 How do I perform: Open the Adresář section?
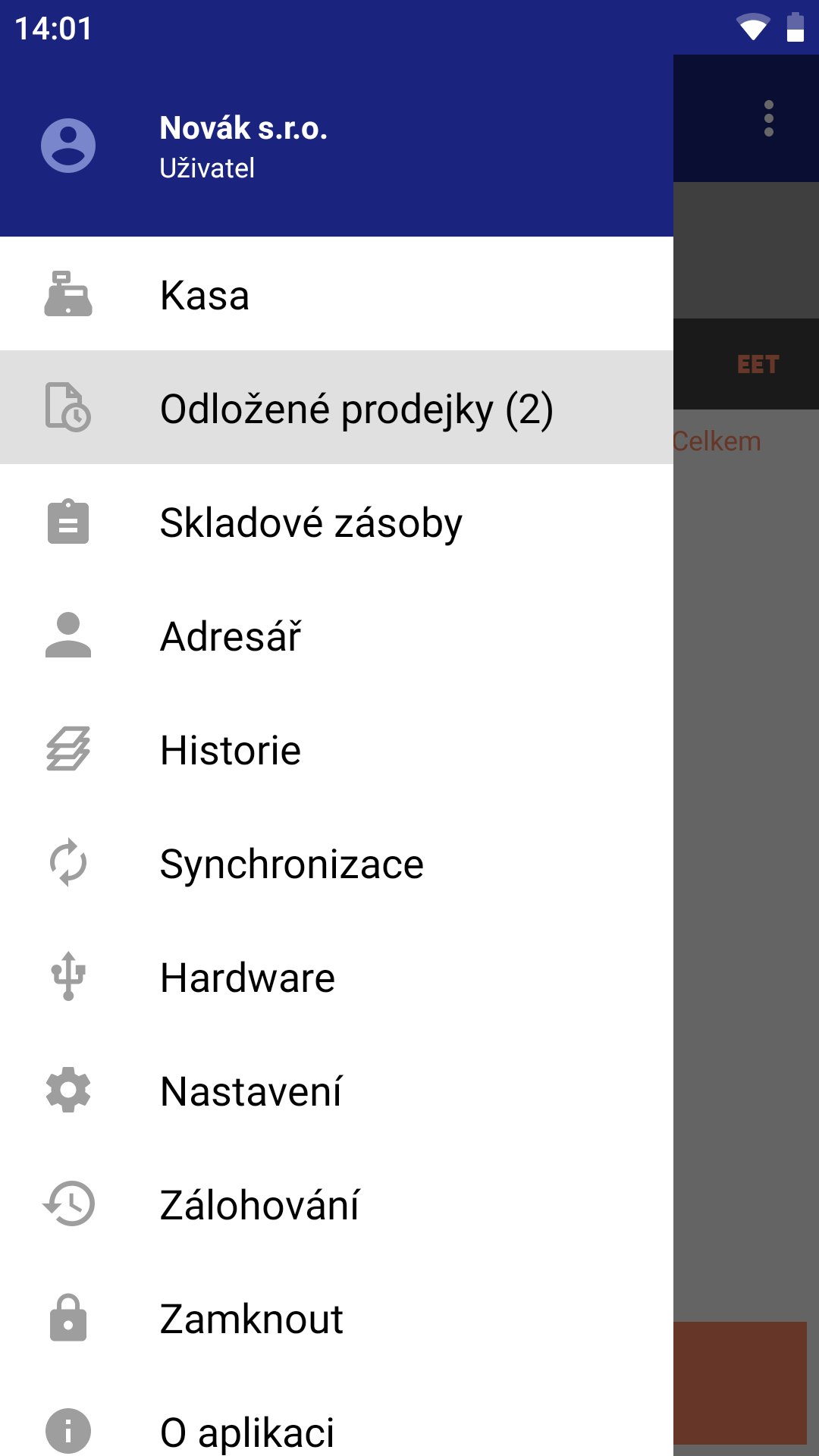337,635
